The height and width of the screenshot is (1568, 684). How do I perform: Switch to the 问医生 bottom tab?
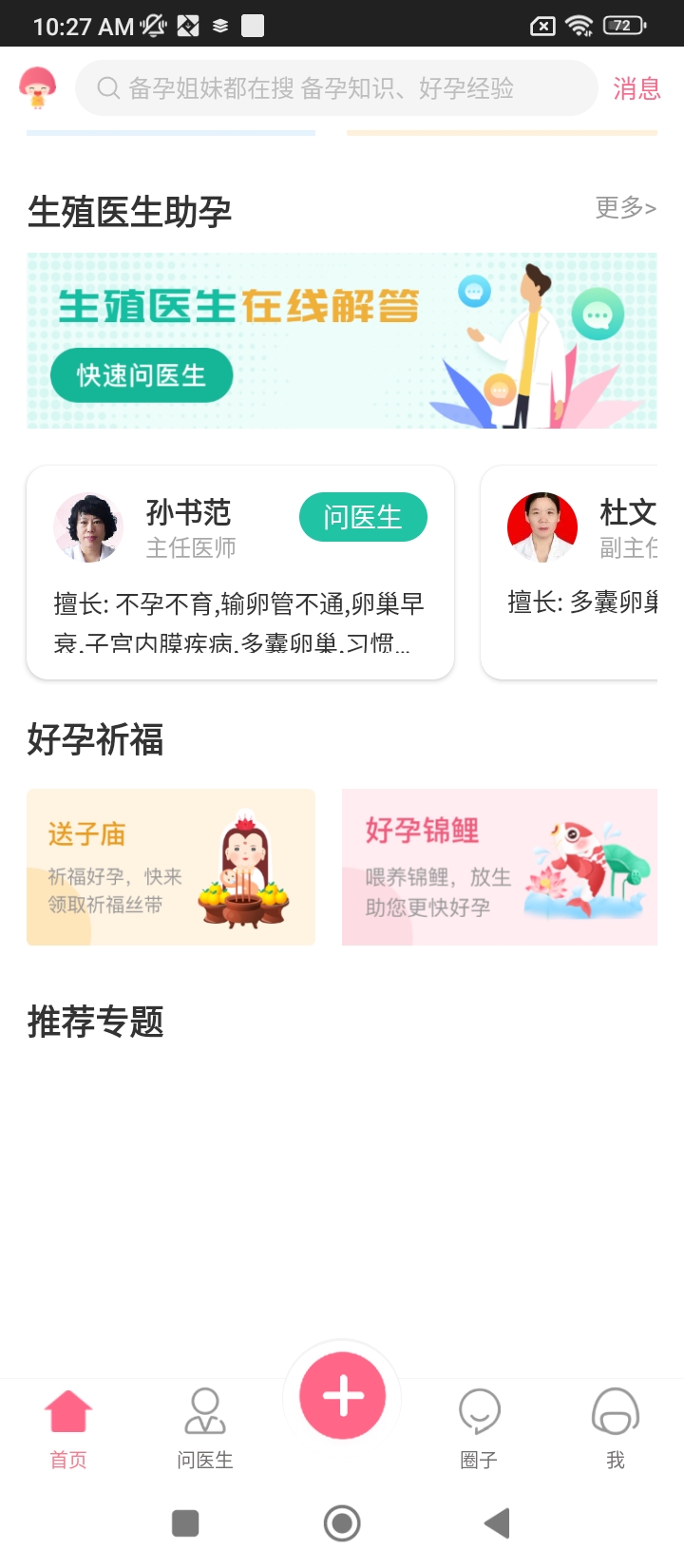pos(205,1426)
